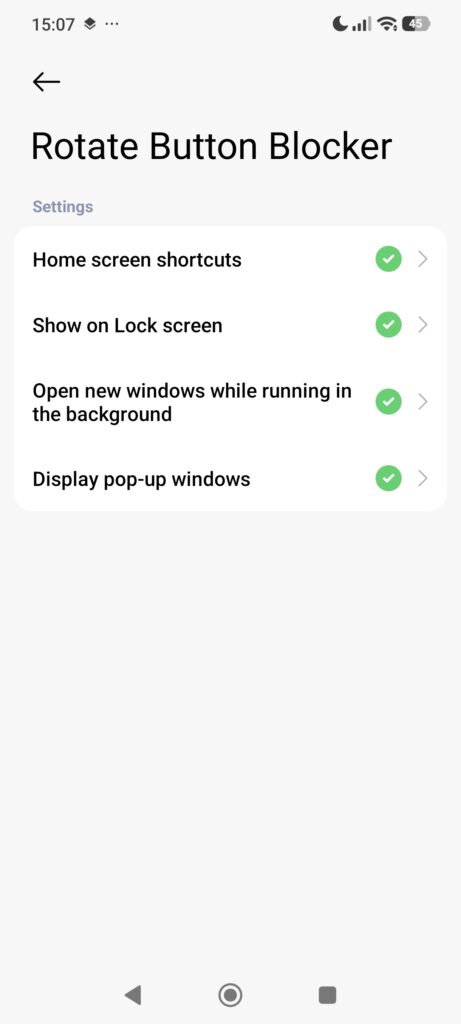Open new windows in background permission row

[x=230, y=402]
